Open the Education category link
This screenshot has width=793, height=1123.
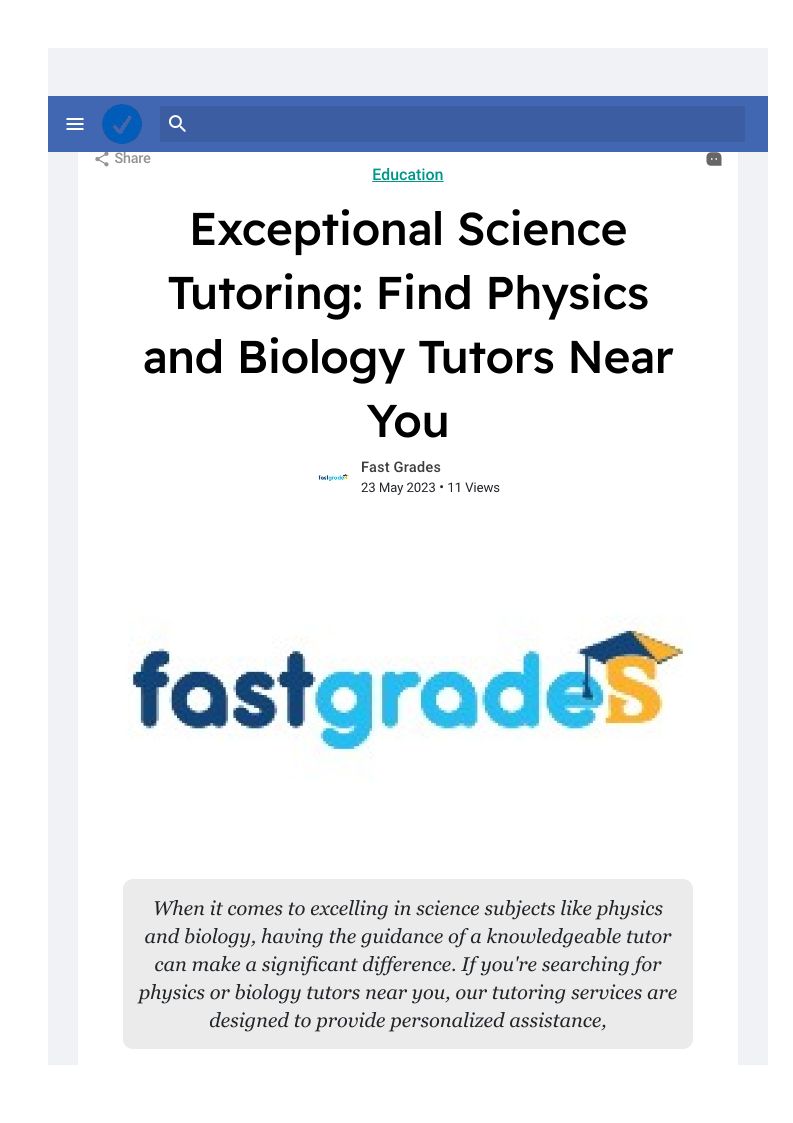pos(407,175)
